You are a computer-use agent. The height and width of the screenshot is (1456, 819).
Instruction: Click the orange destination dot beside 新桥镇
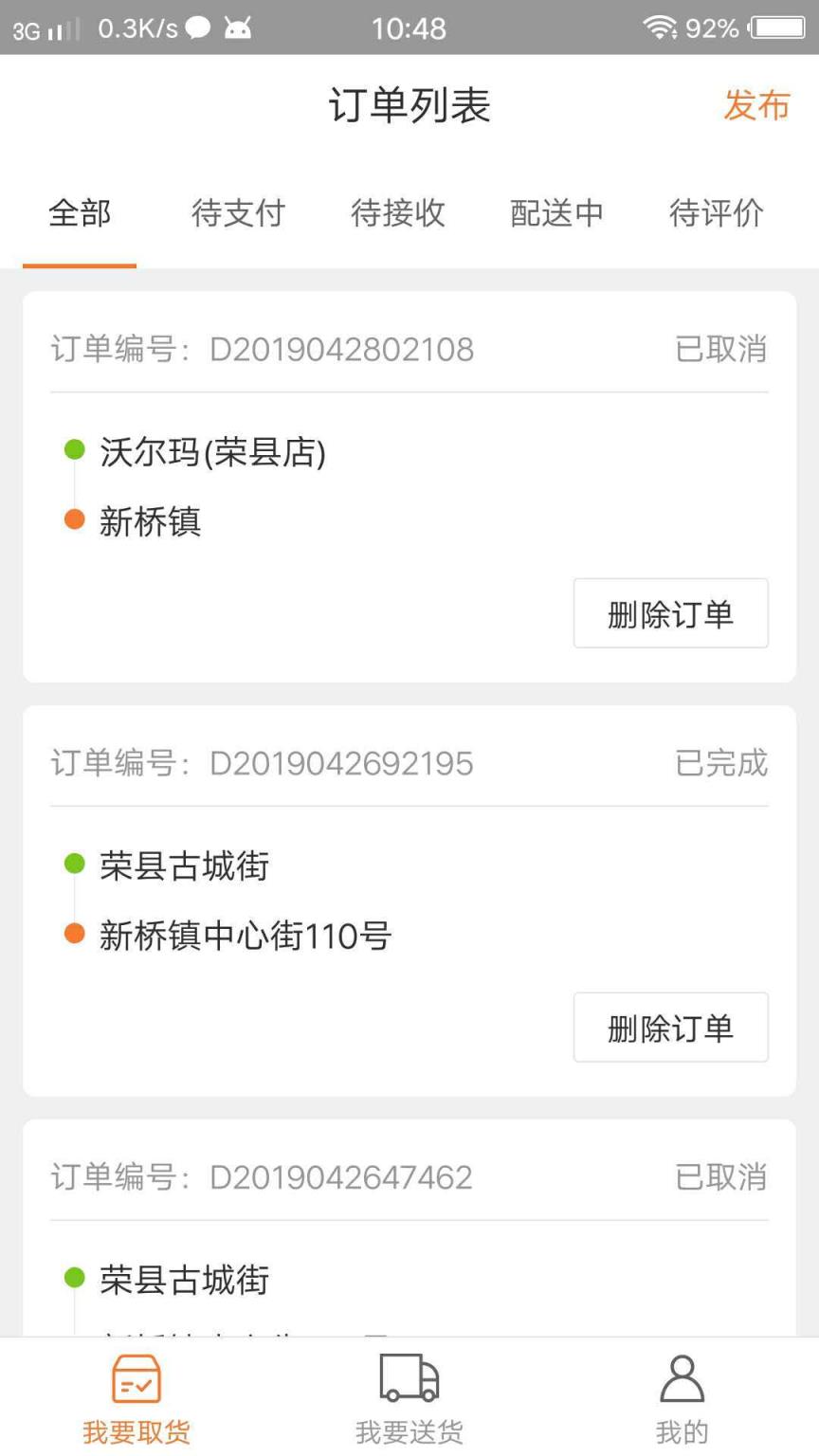[x=74, y=519]
